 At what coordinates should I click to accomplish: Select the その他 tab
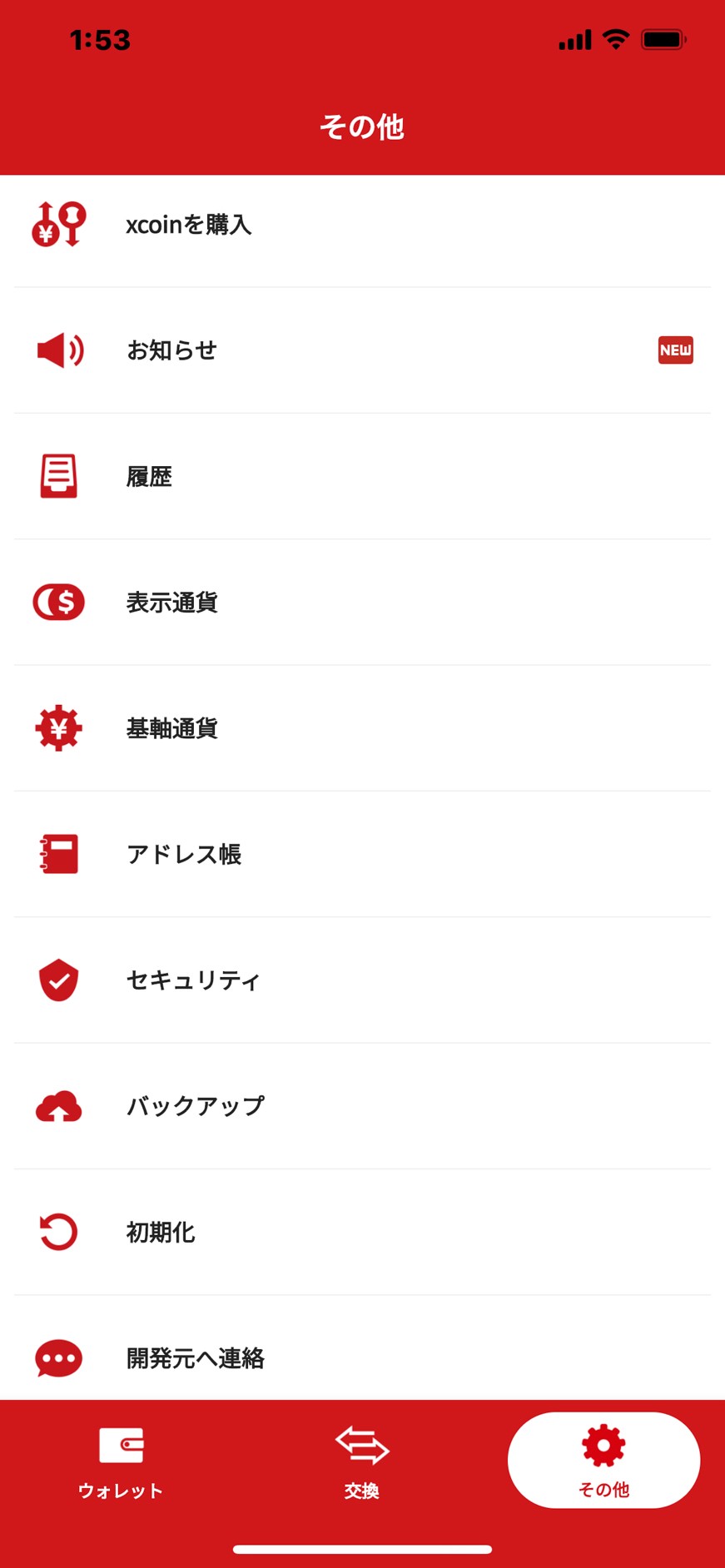coord(603,1461)
